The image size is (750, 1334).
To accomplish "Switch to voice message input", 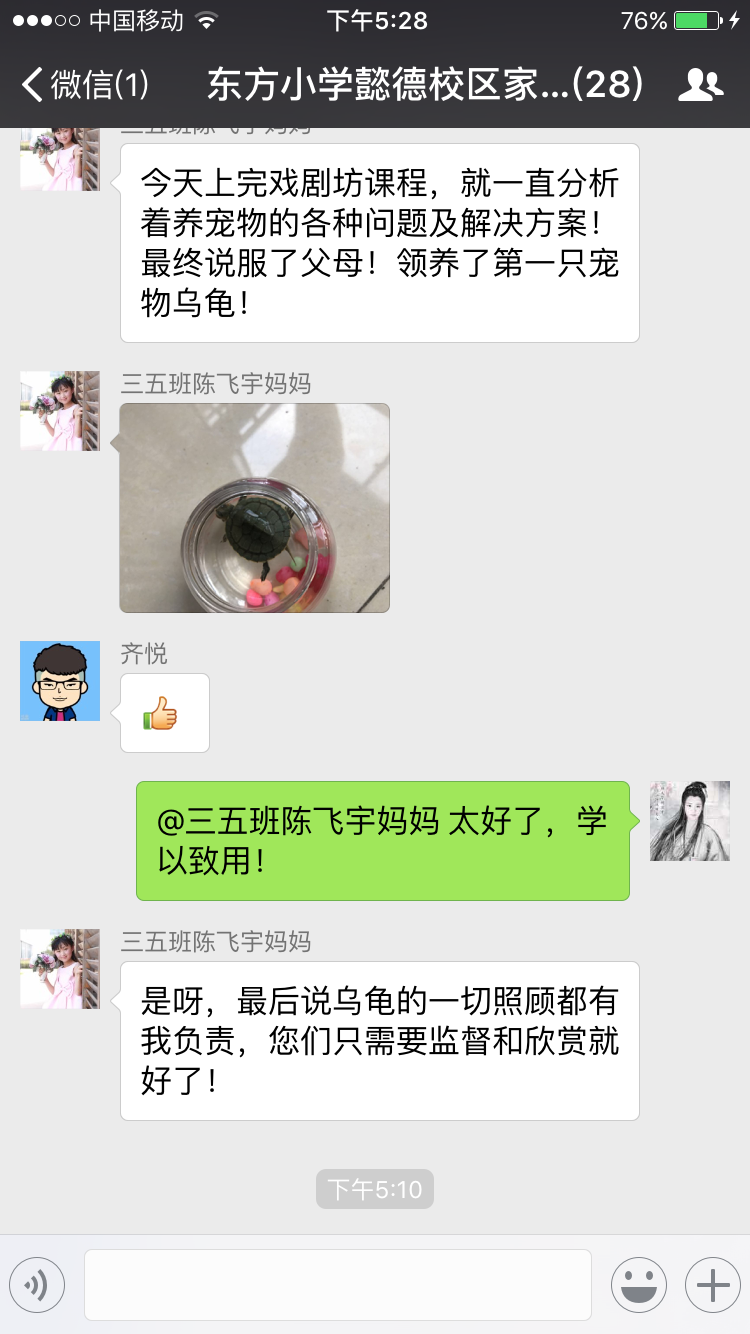I will tap(37, 1285).
